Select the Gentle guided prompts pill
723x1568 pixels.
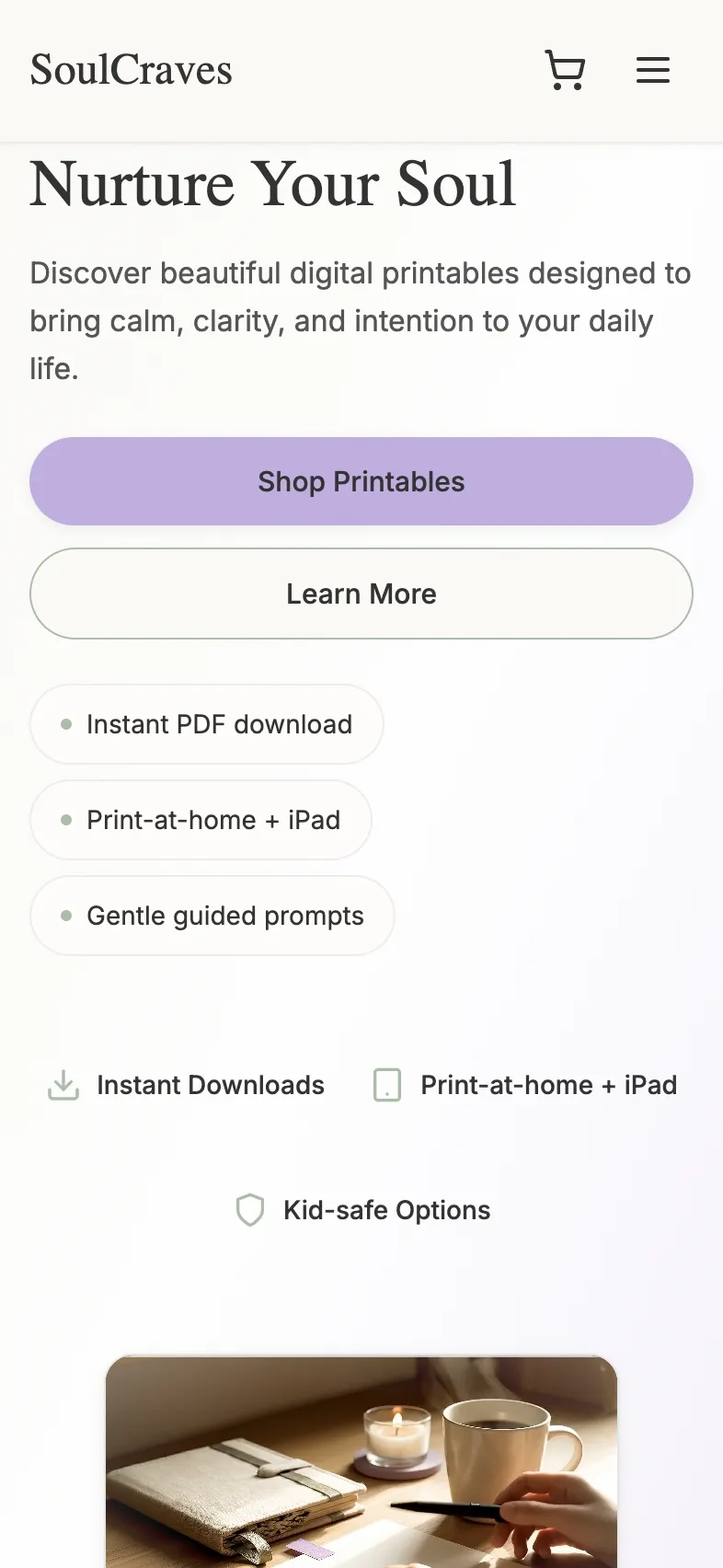tap(212, 916)
